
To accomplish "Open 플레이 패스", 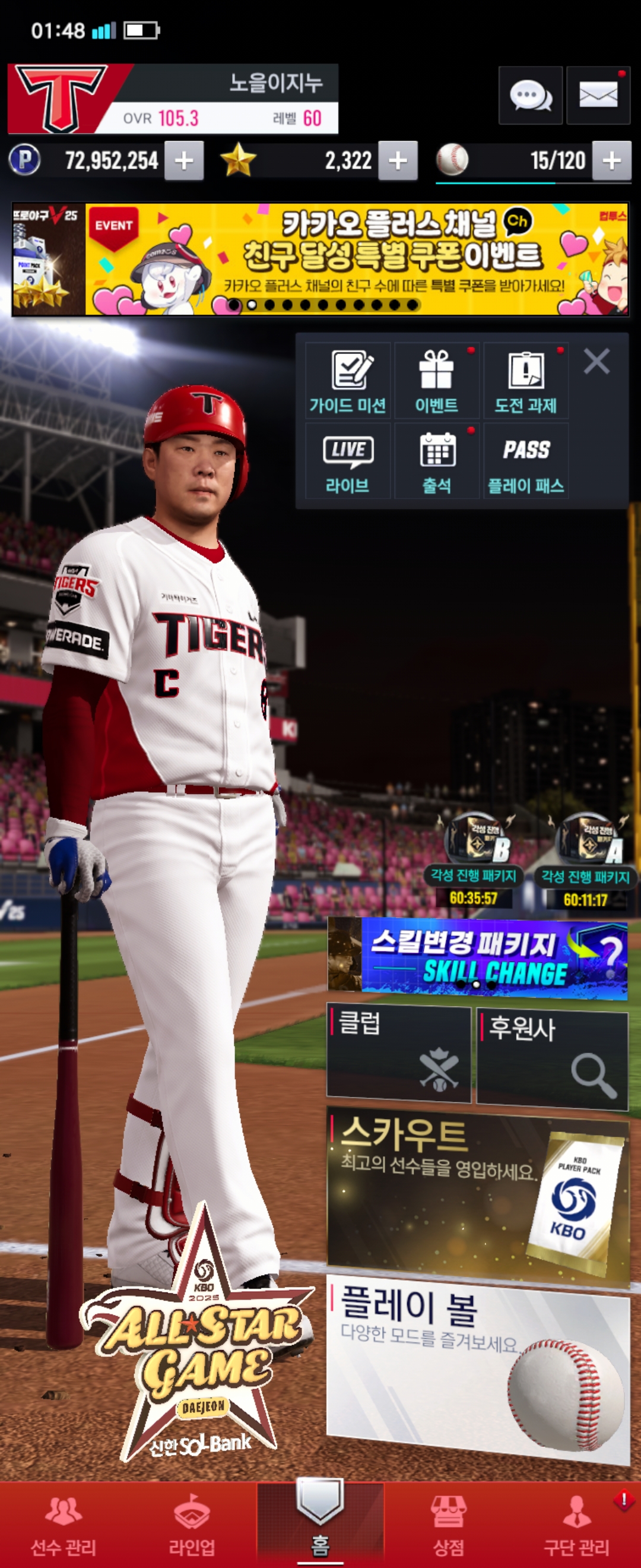I will pos(525,461).
